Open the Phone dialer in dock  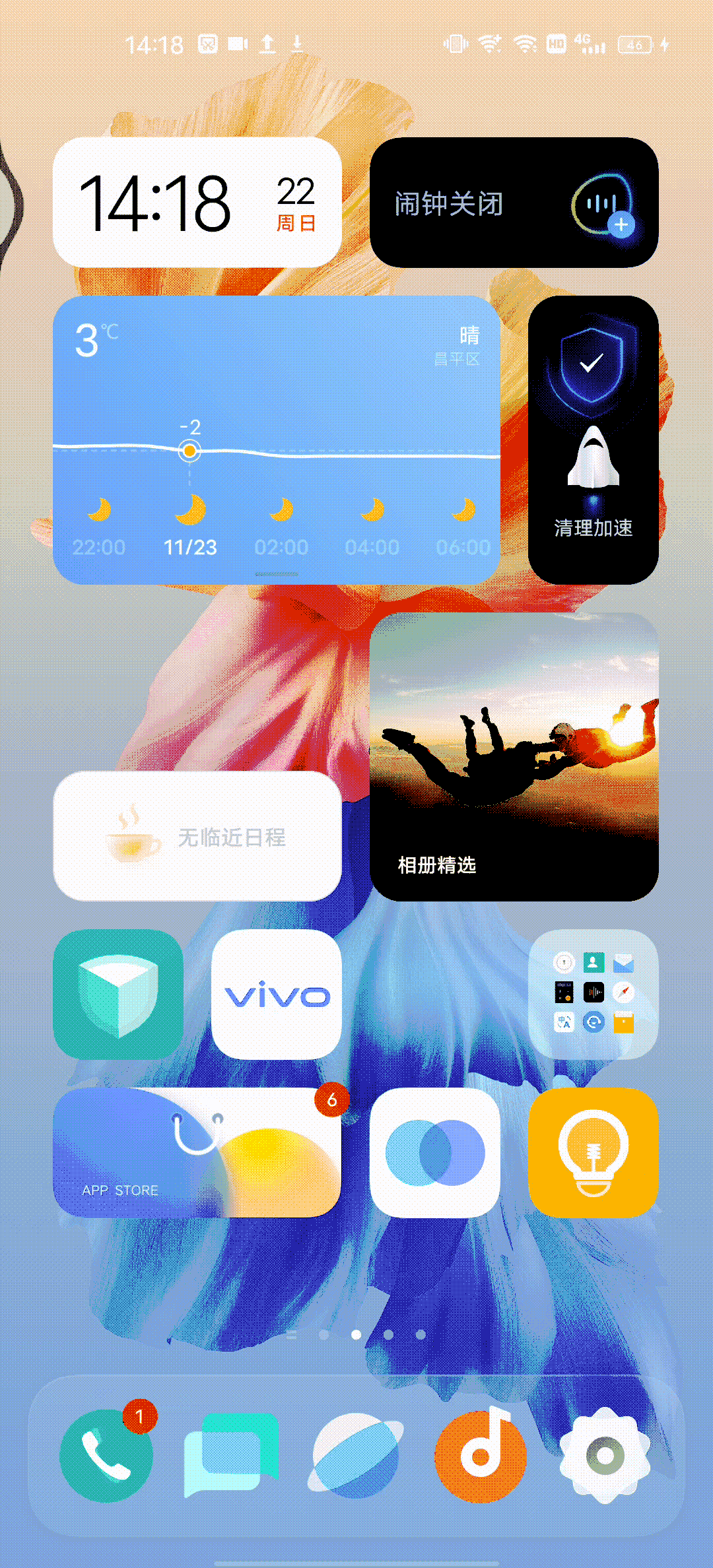106,1456
